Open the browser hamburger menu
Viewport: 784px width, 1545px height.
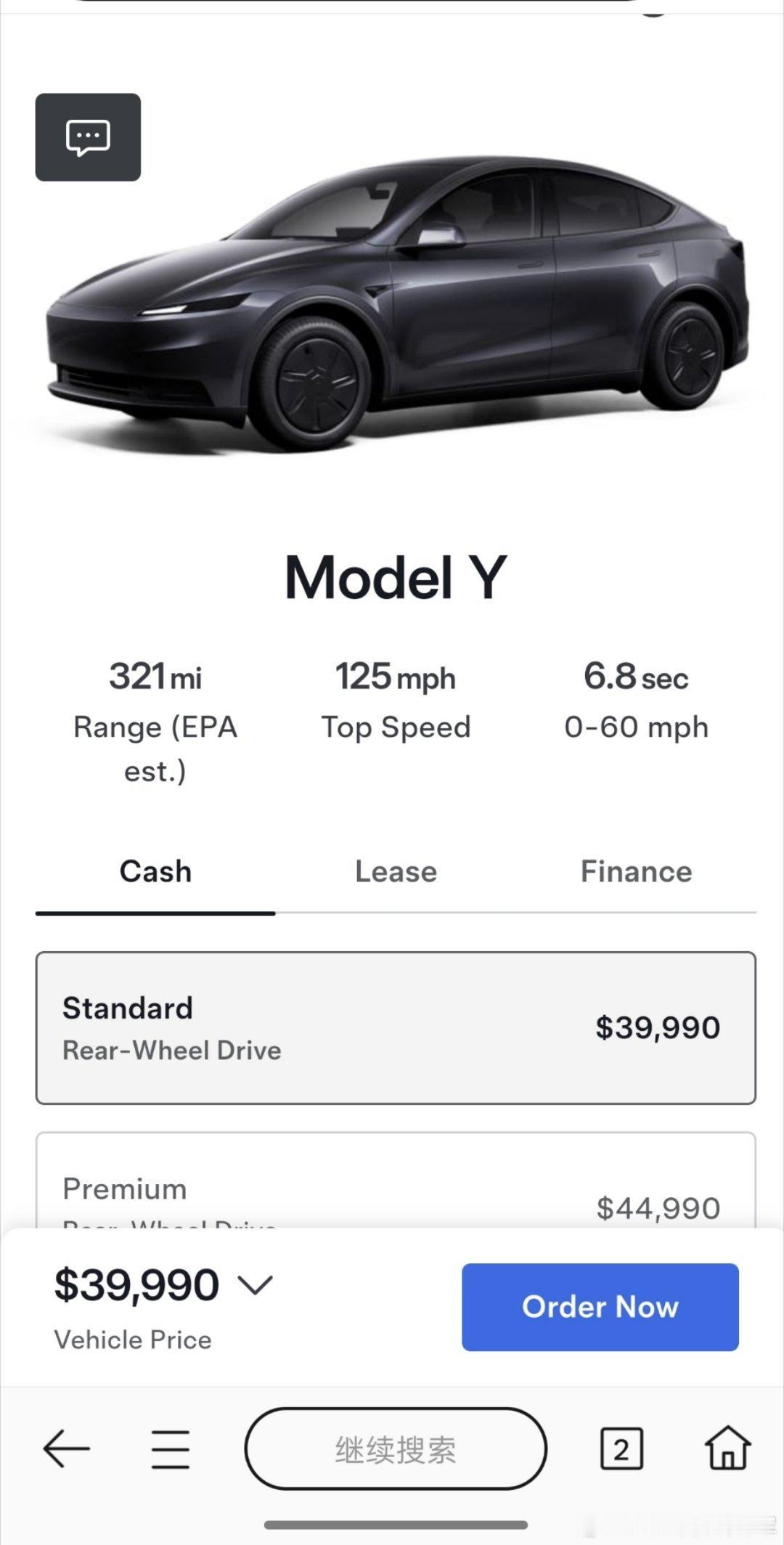(171, 1449)
